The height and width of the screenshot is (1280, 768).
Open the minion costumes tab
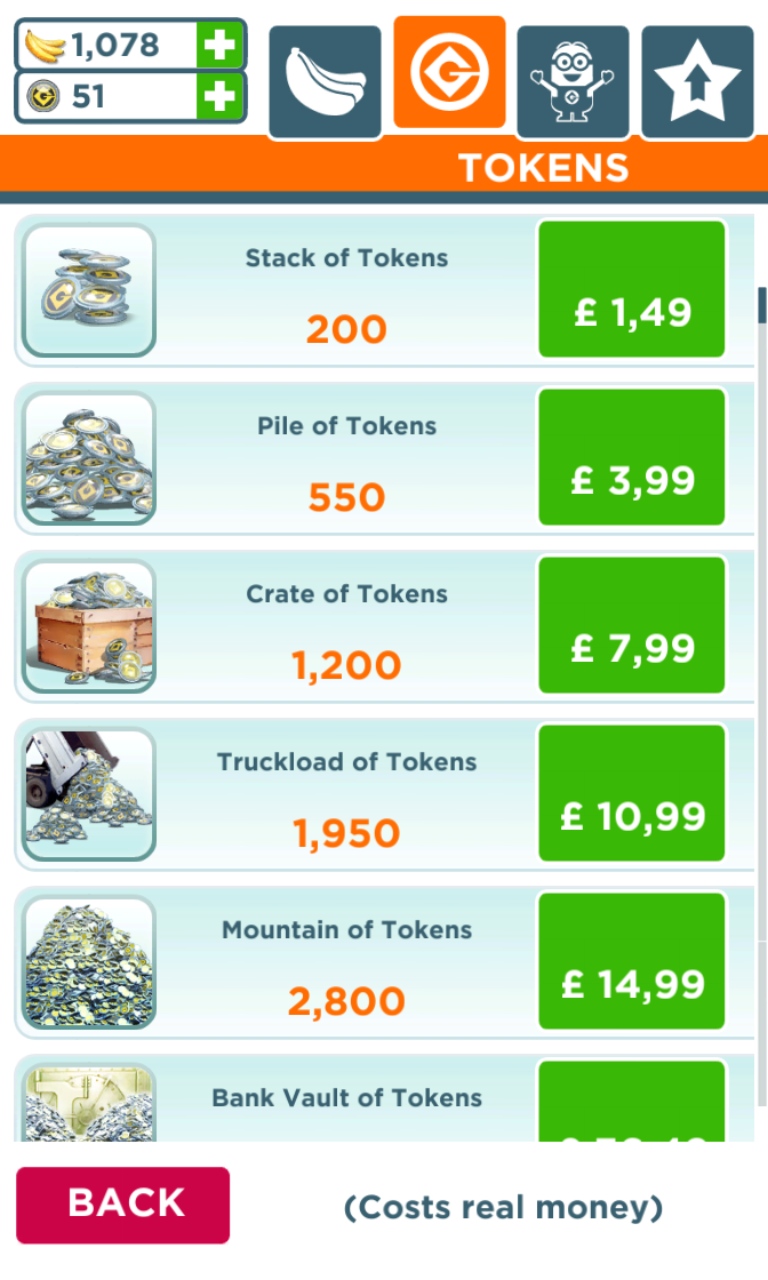pos(573,82)
